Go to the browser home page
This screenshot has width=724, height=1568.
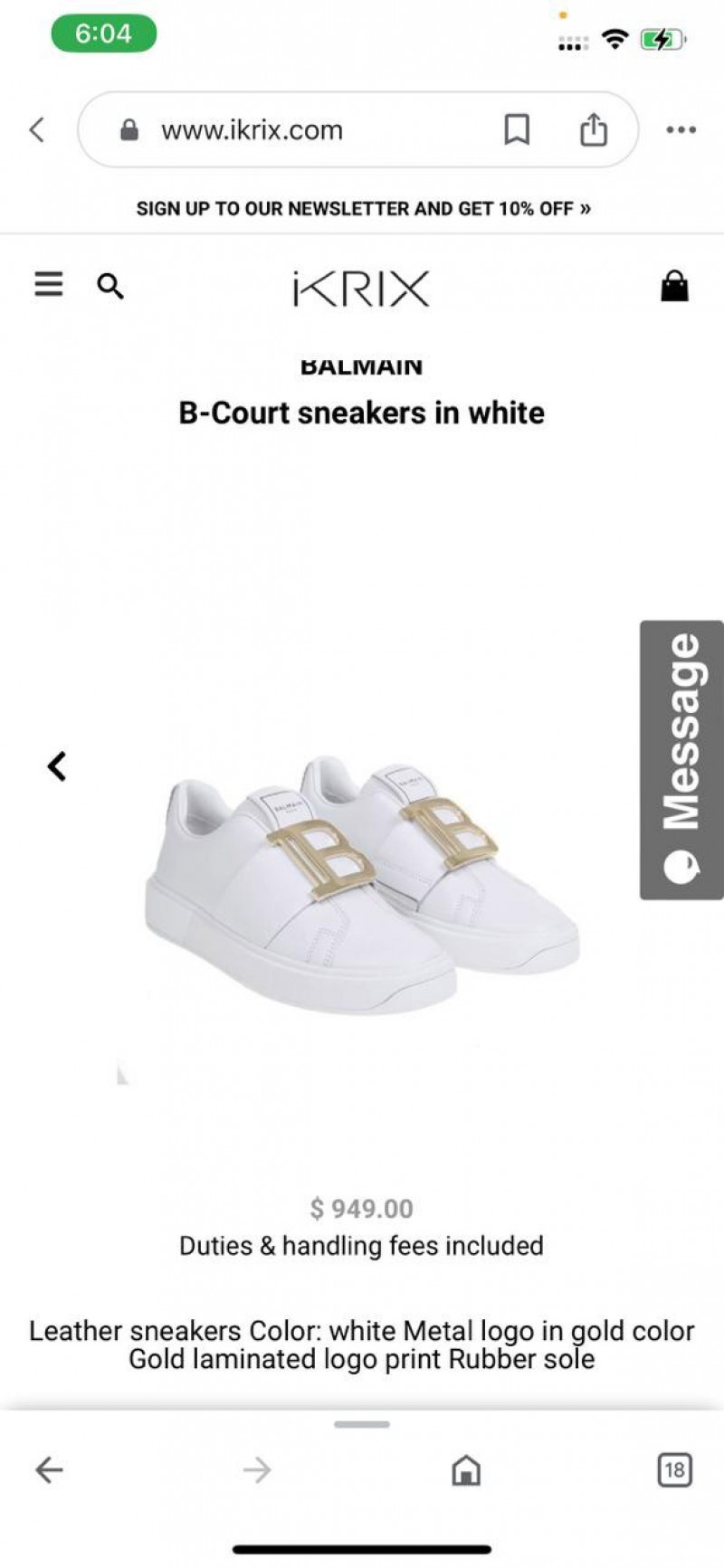point(466,1470)
